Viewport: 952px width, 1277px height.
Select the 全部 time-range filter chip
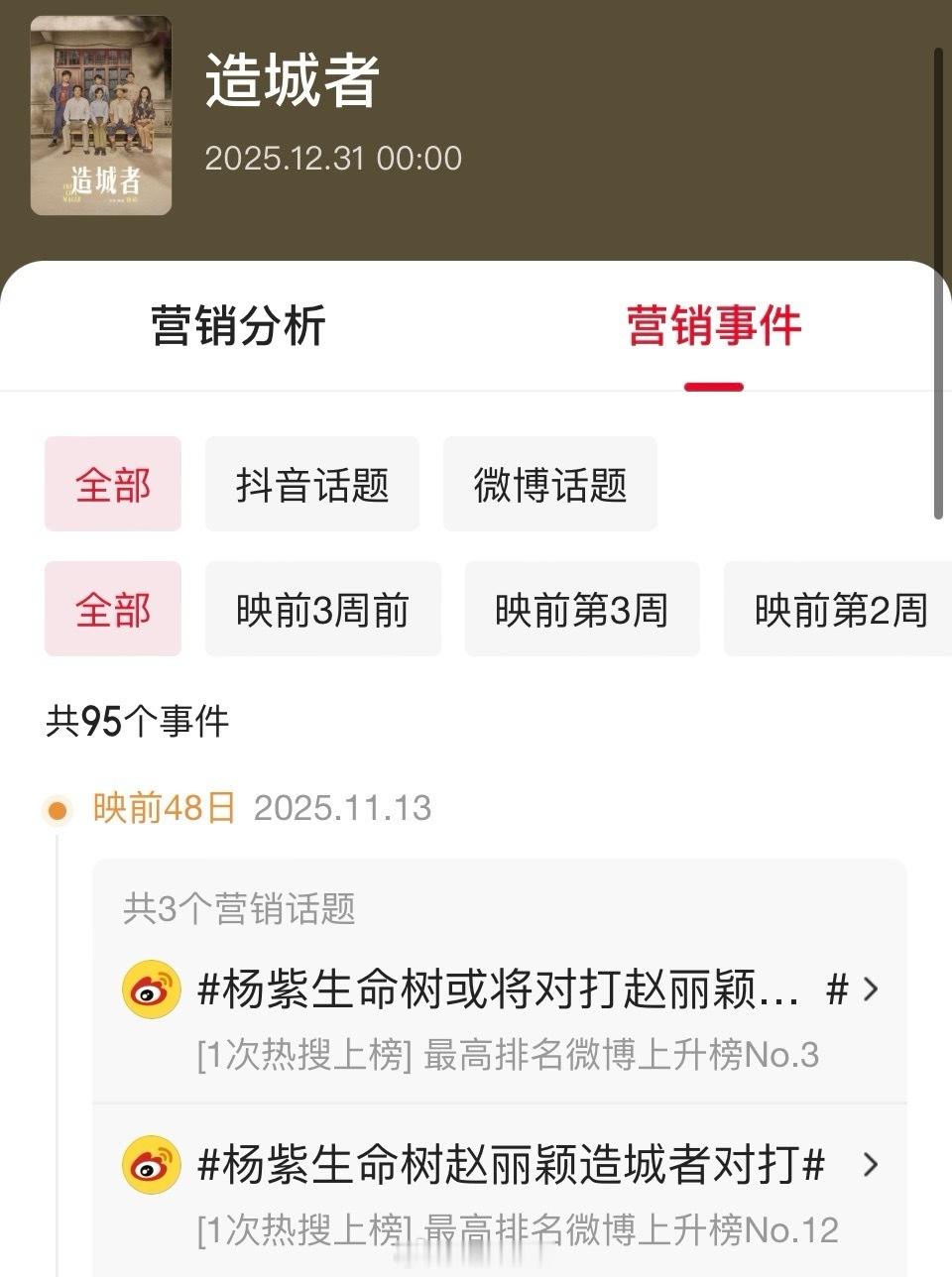point(112,610)
